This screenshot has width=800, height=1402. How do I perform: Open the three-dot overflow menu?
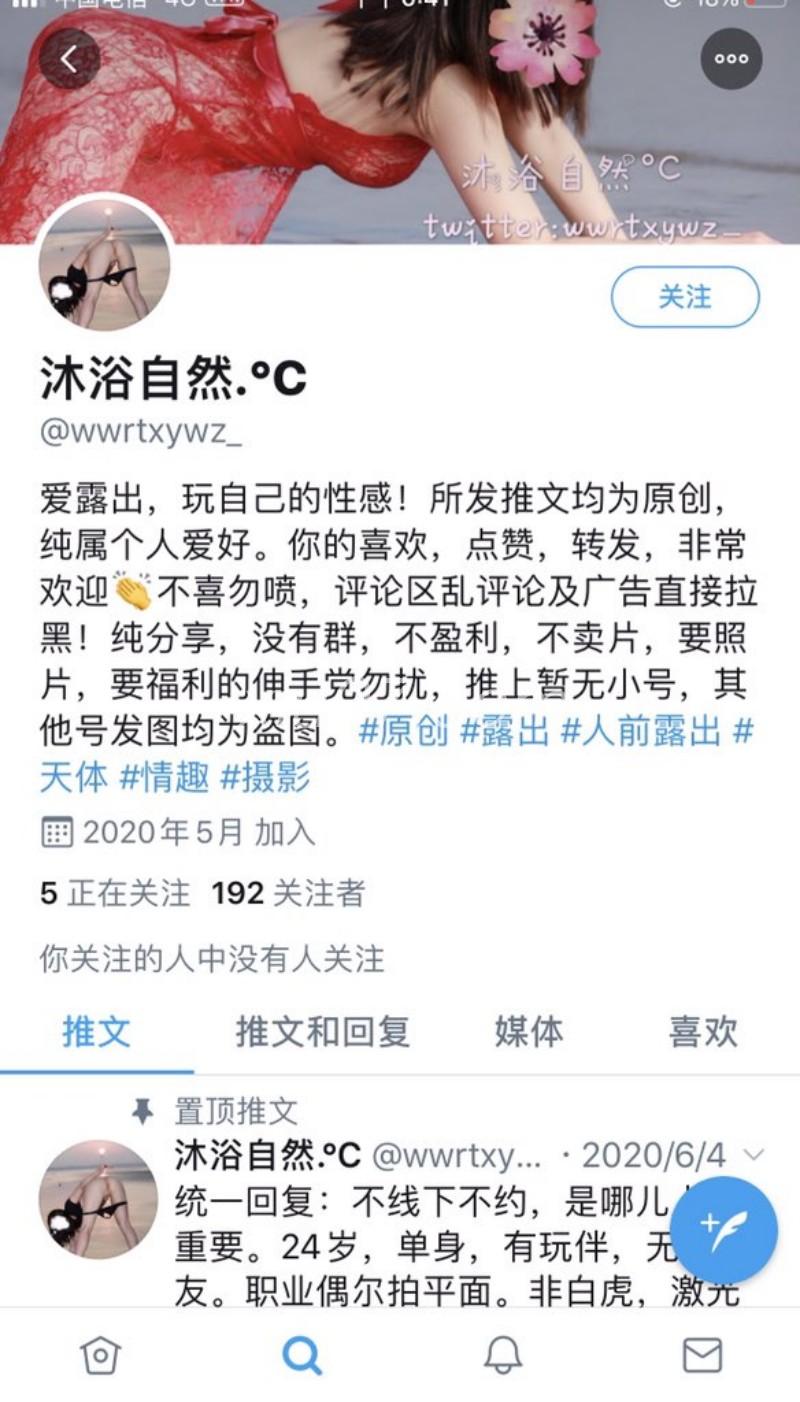click(731, 59)
